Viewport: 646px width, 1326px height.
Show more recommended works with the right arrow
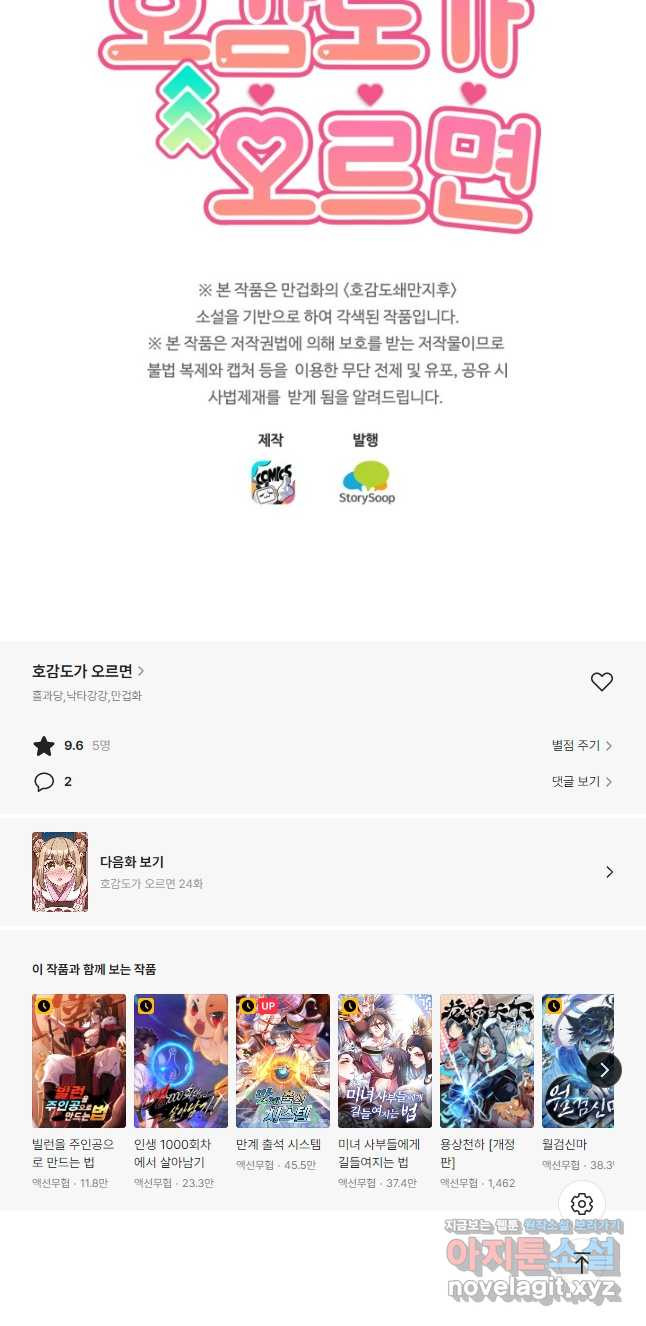[x=604, y=1069]
